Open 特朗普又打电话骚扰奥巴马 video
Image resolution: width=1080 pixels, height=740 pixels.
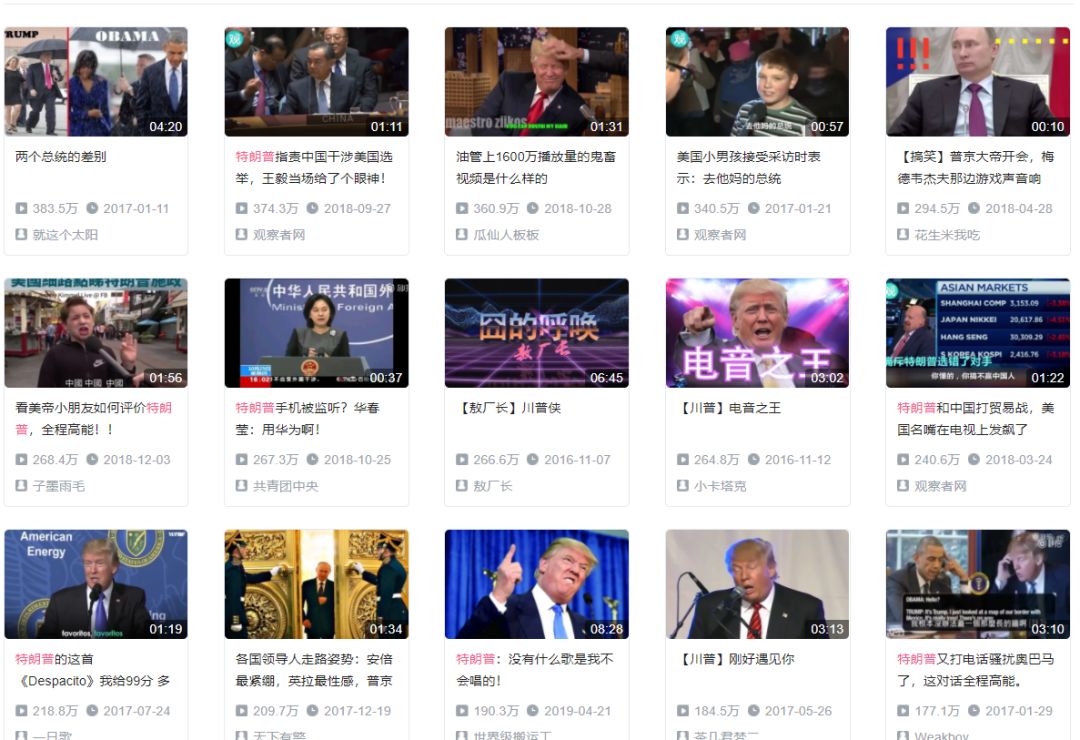tap(978, 584)
